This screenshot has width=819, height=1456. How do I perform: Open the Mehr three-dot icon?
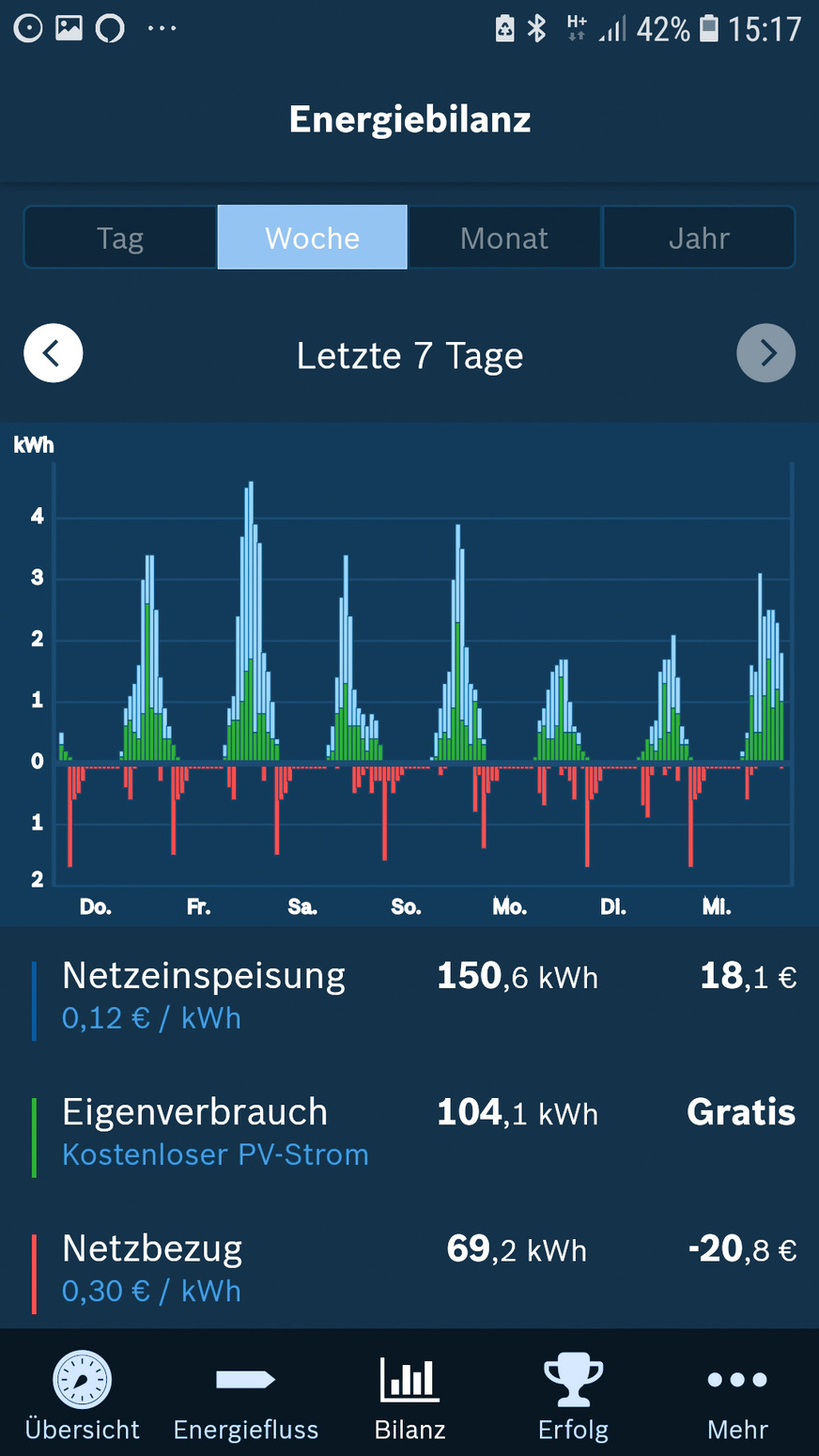[x=736, y=1379]
